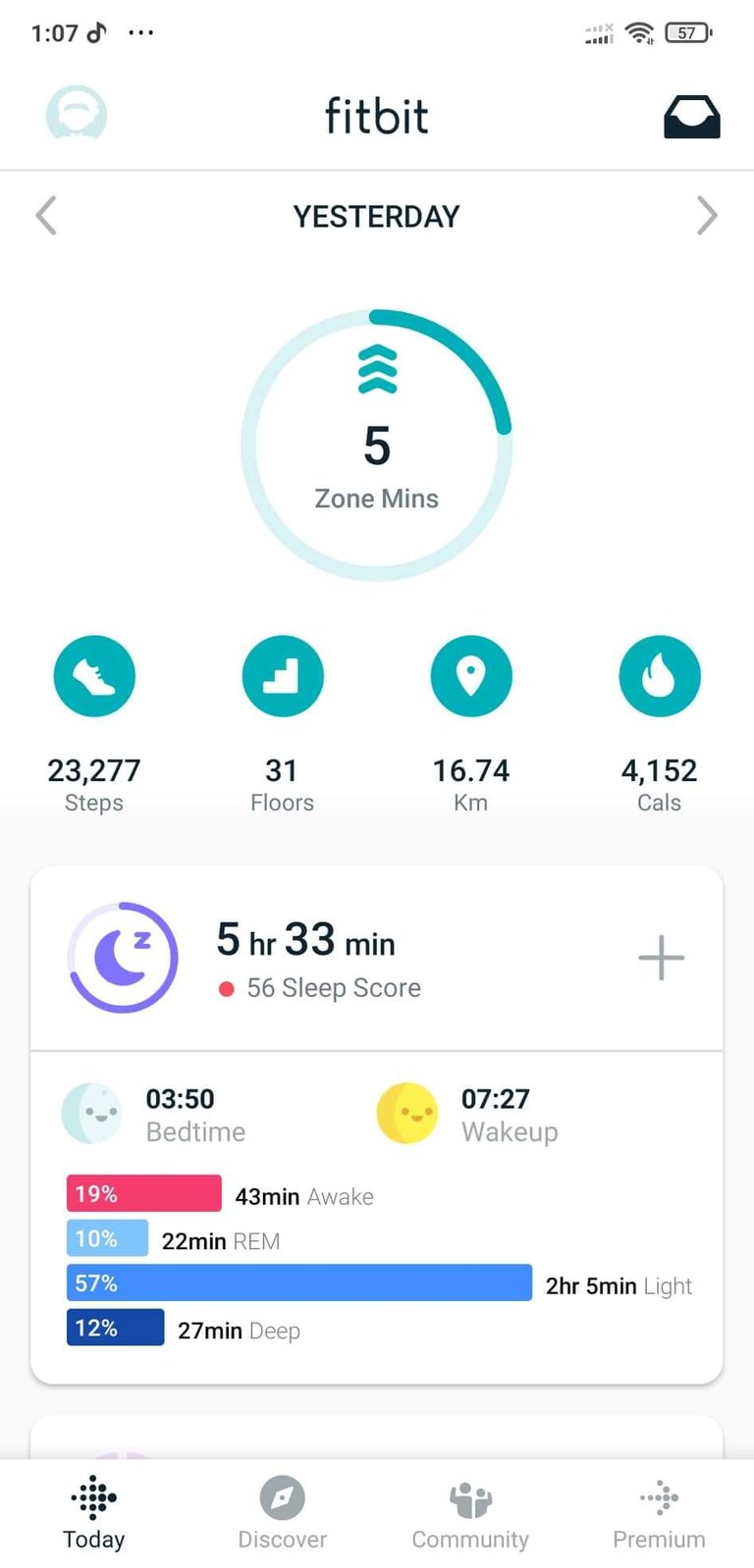Go to the next day

pyautogui.click(x=707, y=216)
